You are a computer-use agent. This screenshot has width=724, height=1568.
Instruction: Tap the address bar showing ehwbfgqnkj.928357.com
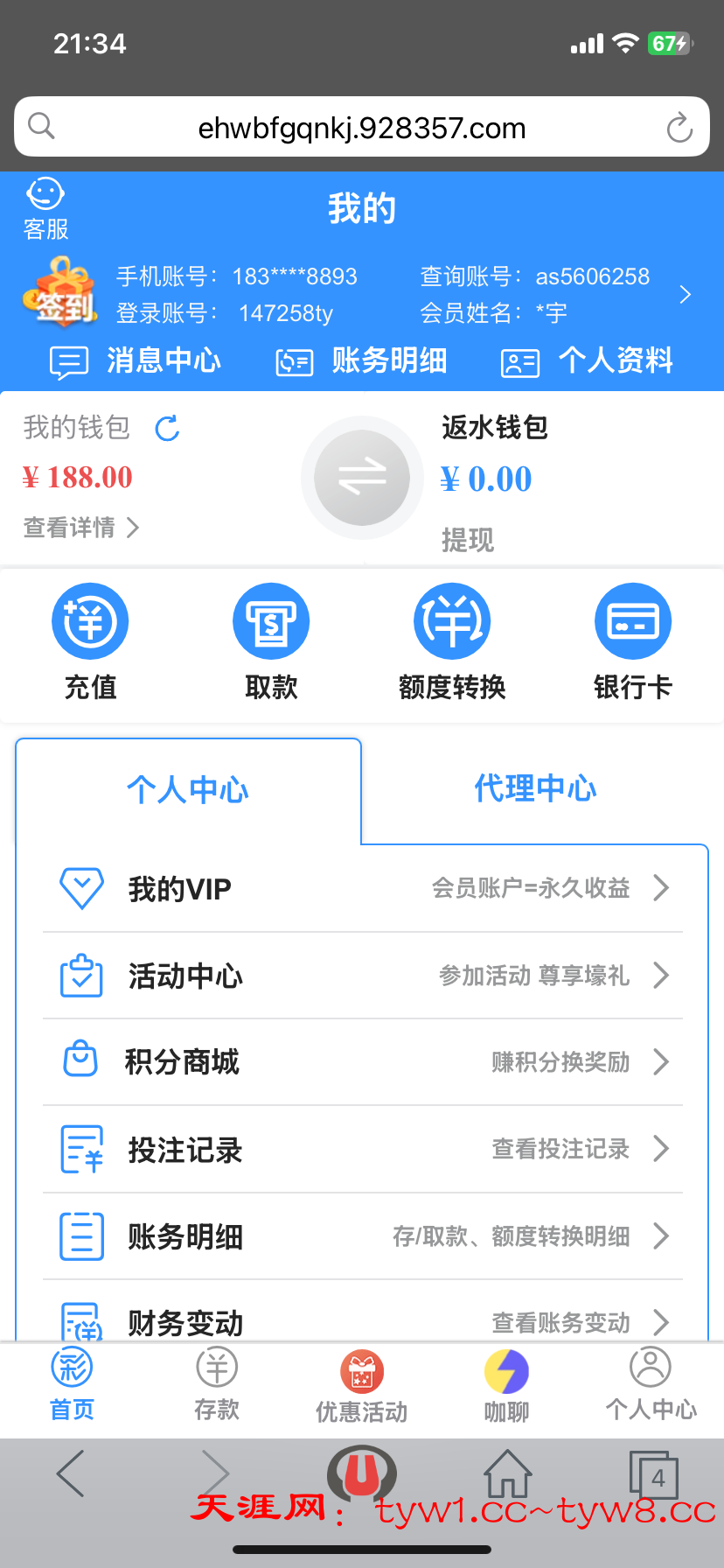362,127
